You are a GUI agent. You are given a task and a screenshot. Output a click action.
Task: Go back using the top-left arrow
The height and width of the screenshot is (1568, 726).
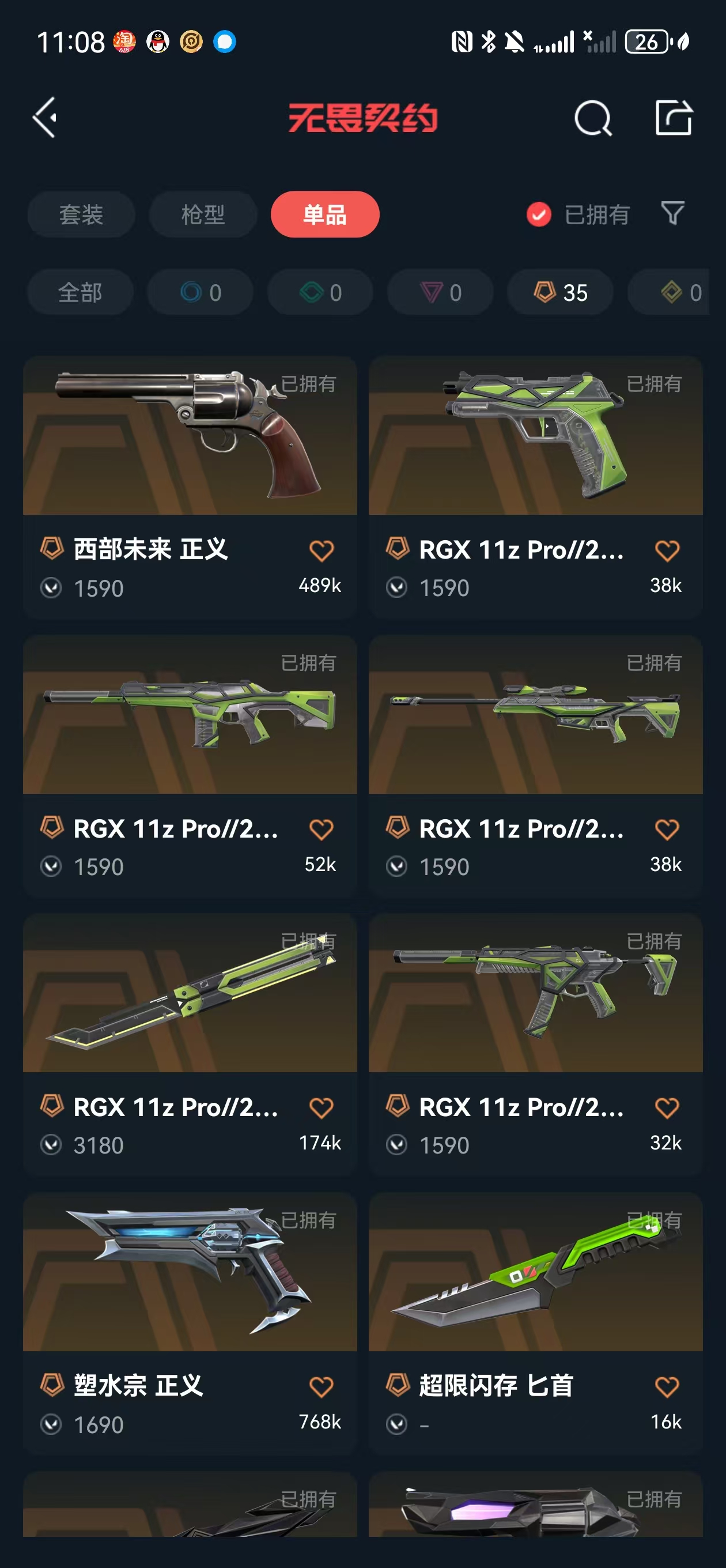45,117
